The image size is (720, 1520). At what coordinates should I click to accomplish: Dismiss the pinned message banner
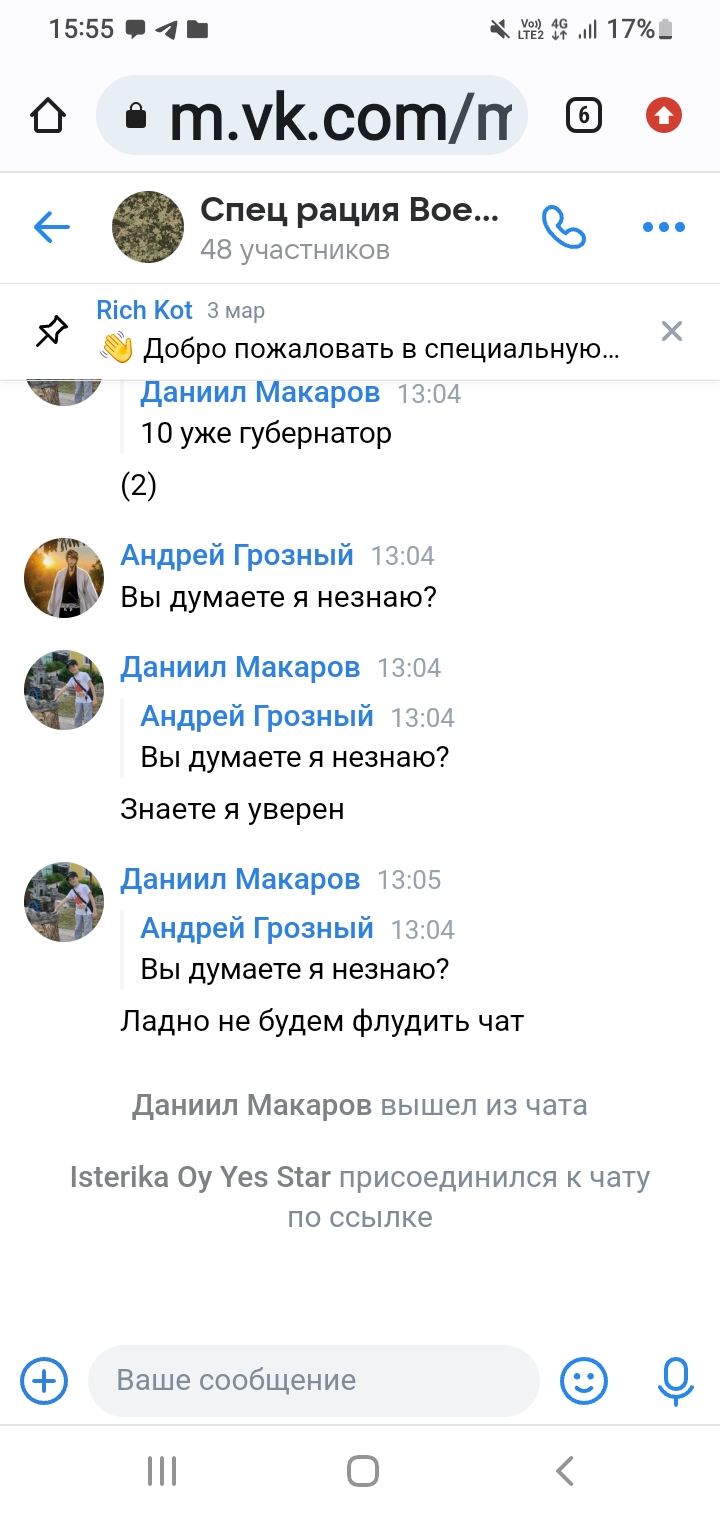point(672,331)
